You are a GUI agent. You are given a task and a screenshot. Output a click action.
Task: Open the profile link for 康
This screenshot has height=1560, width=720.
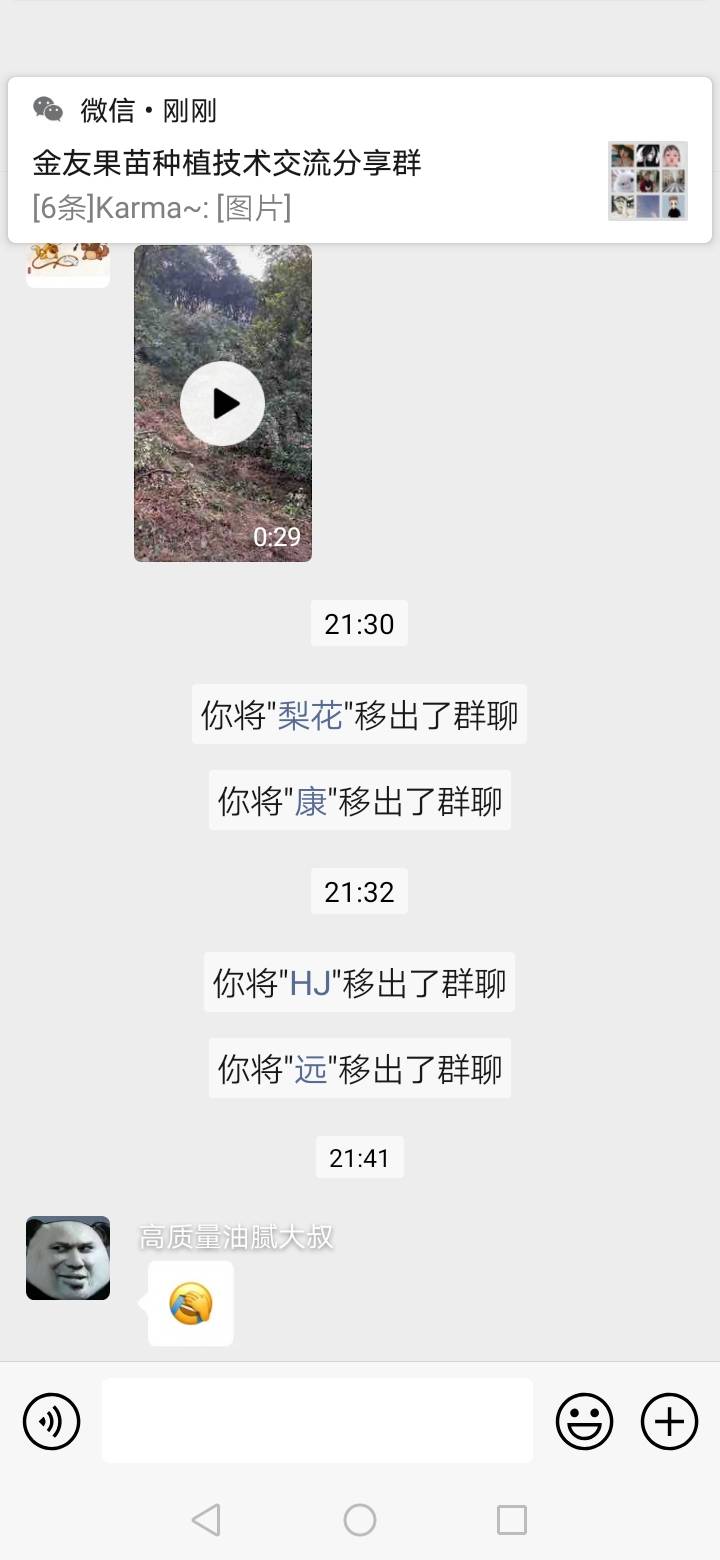[311, 801]
